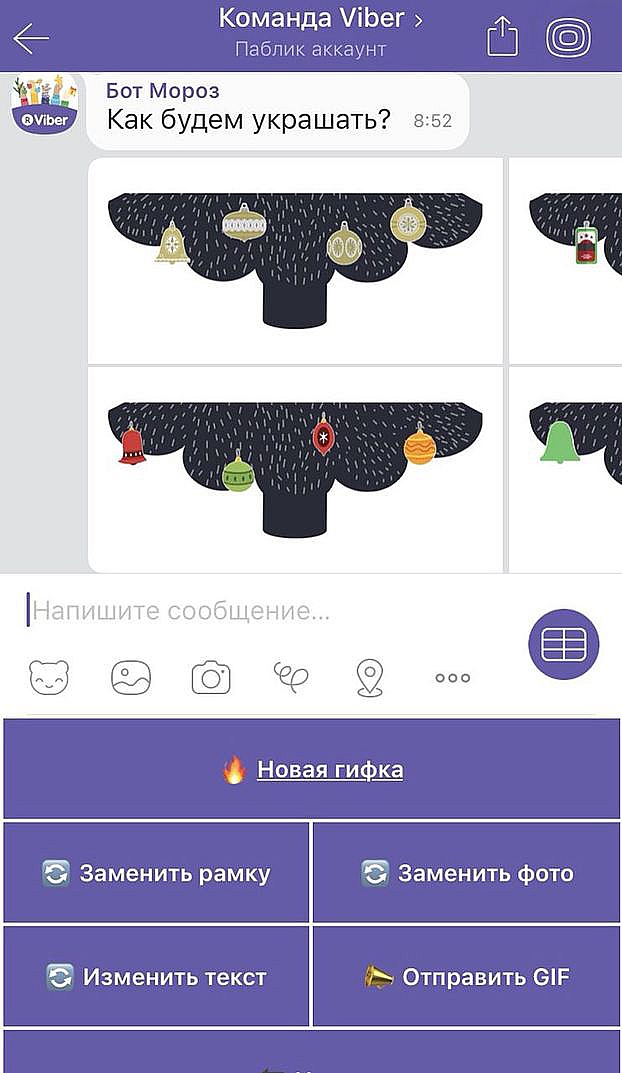Tap Заменить рамку button

(x=156, y=873)
